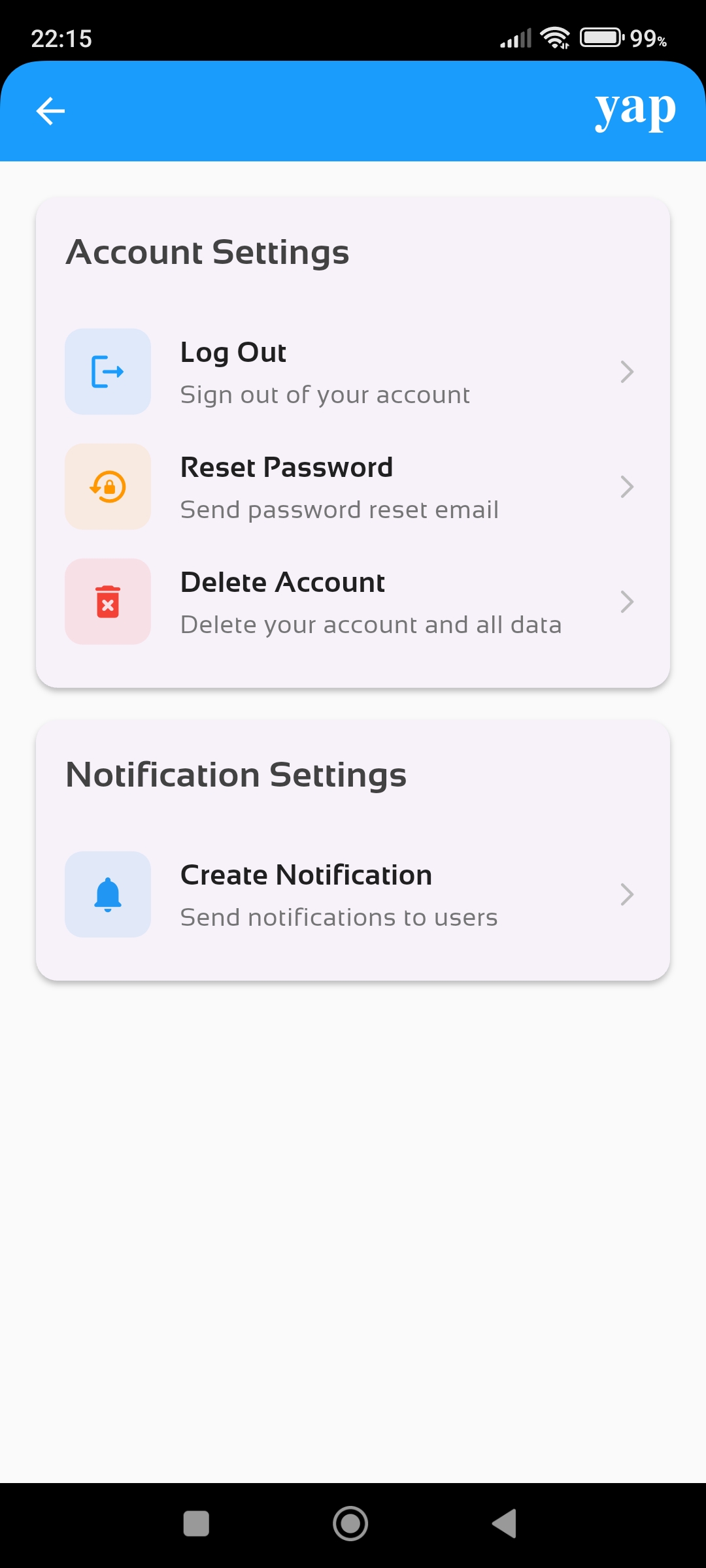The image size is (706, 1568).
Task: Tap the back arrow in the header
Action: click(x=50, y=110)
